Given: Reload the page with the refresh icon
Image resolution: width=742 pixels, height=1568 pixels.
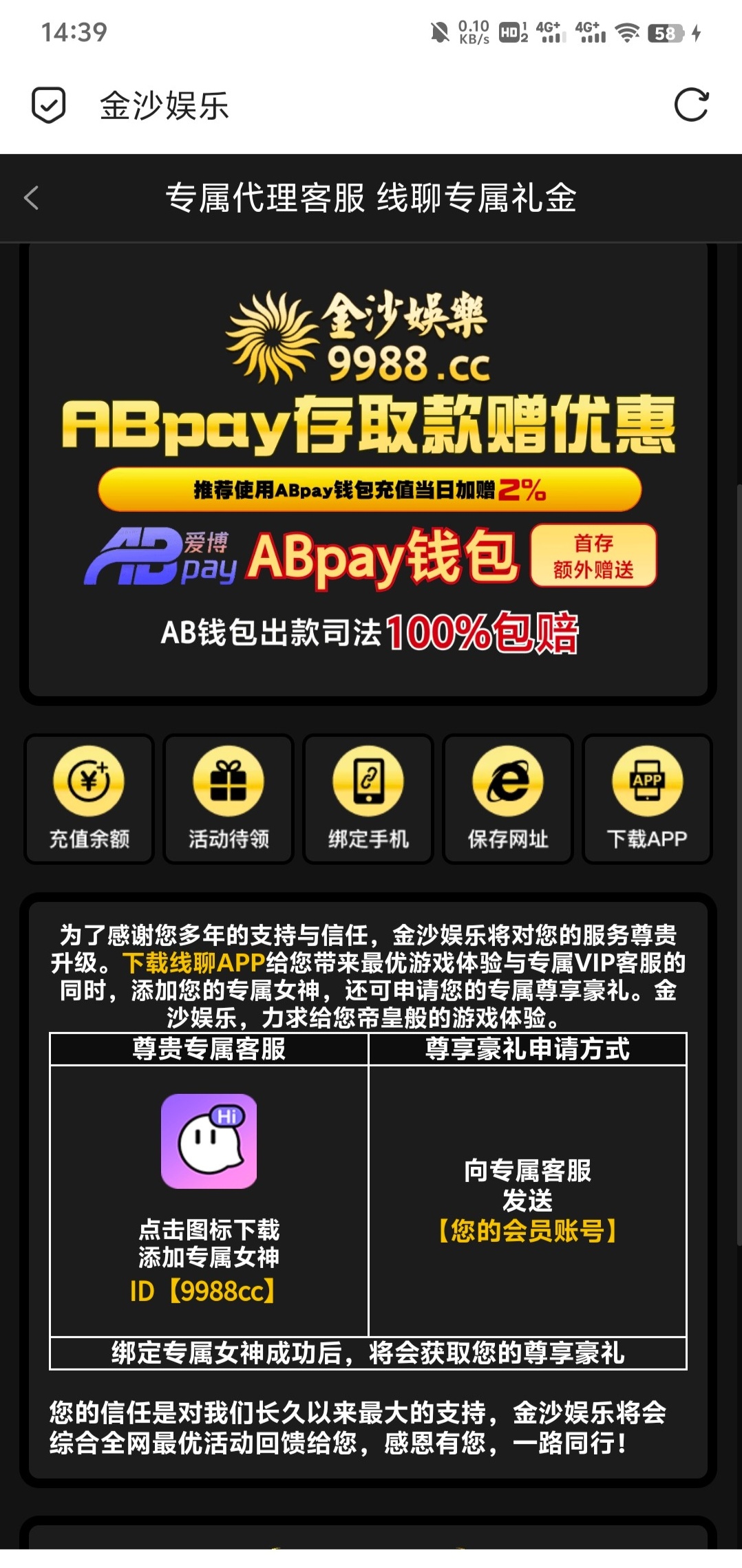Looking at the screenshot, I should 691,105.
